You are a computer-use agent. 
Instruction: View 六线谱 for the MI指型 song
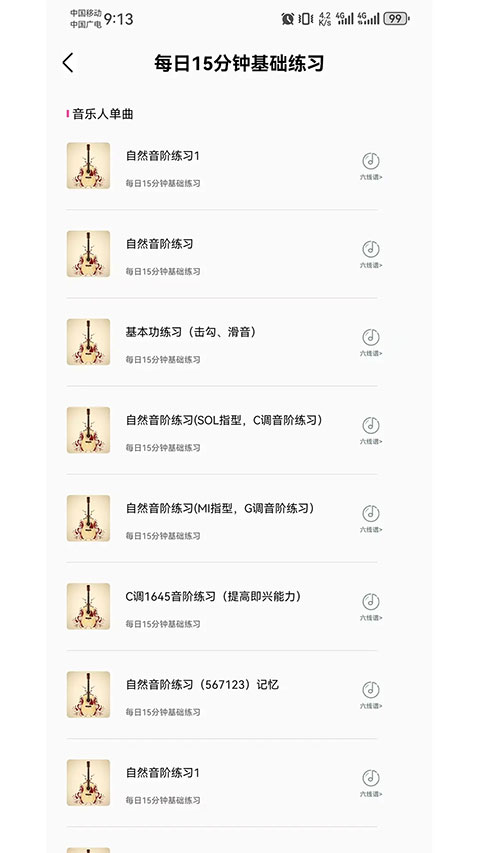tap(371, 518)
